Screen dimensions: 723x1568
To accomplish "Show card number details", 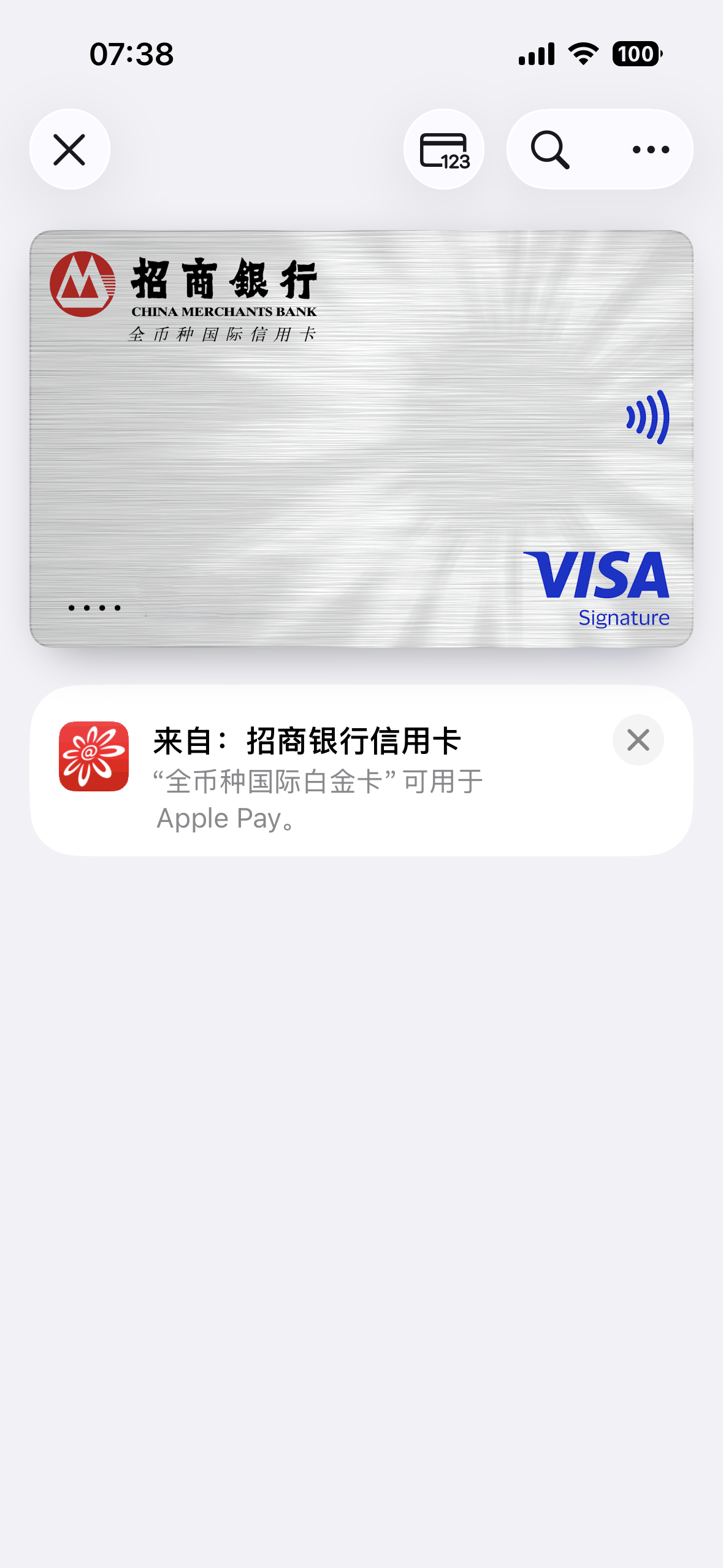I will coord(444,150).
